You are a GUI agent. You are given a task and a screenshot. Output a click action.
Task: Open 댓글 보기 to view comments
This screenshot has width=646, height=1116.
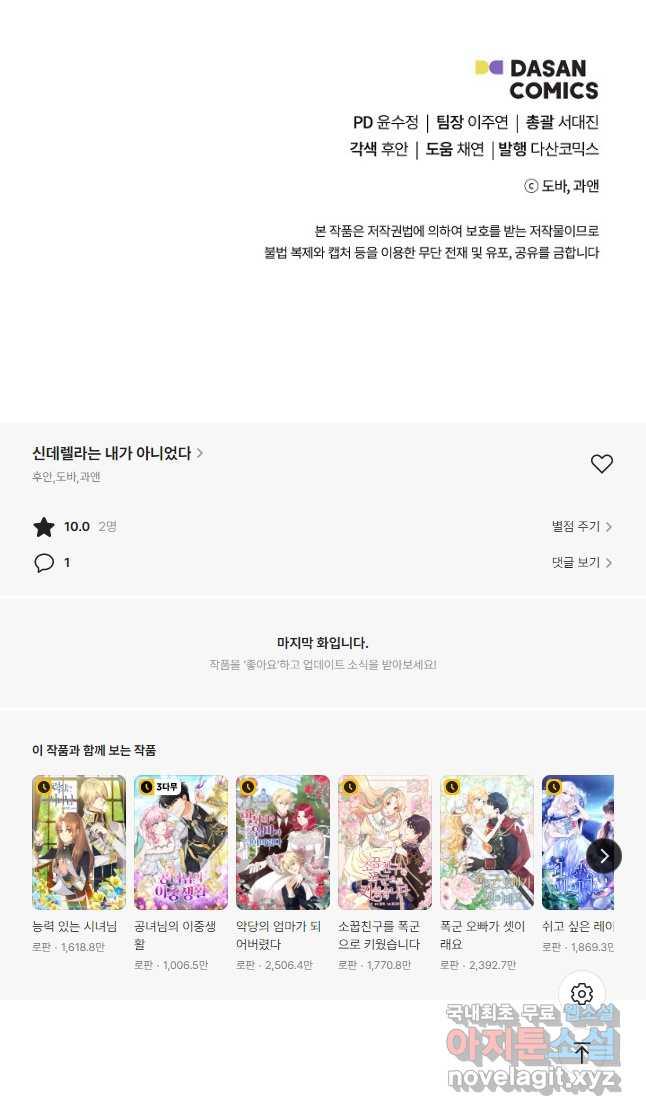(x=581, y=563)
